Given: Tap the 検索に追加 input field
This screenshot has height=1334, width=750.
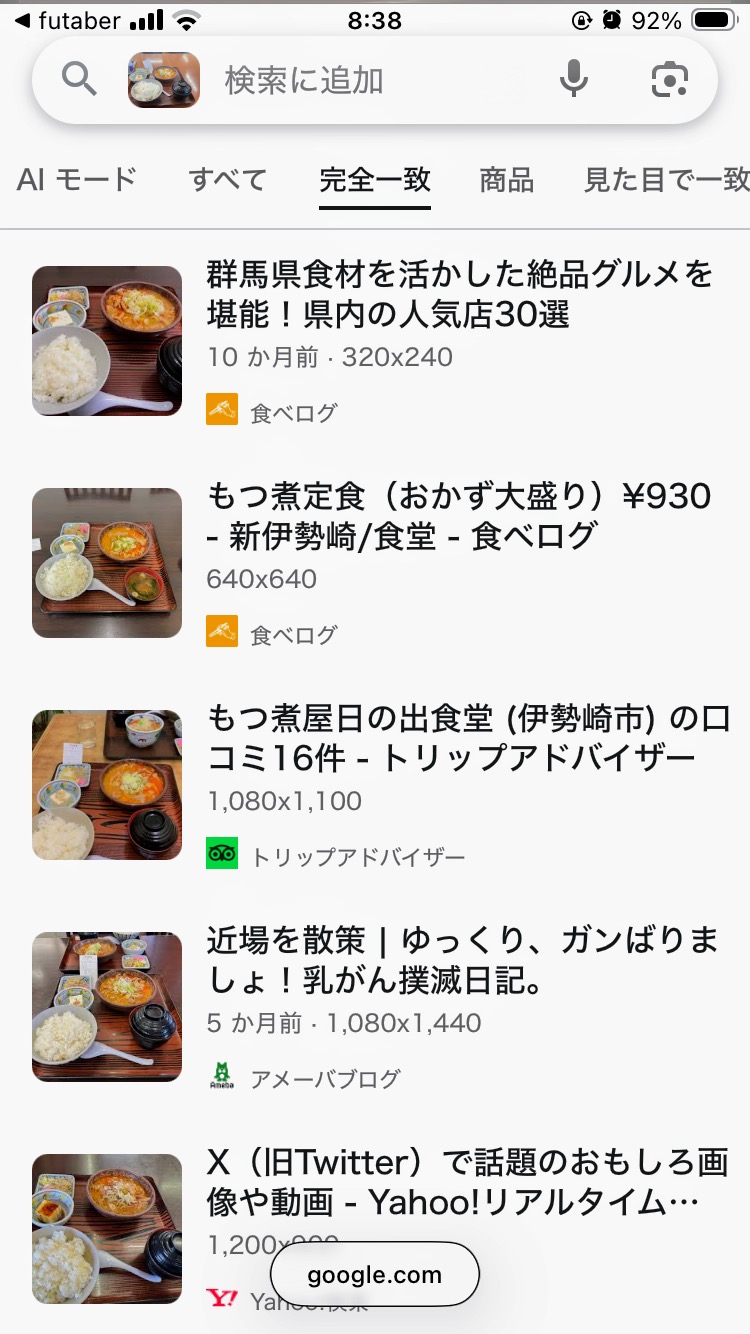Looking at the screenshot, I should pyautogui.click(x=370, y=80).
